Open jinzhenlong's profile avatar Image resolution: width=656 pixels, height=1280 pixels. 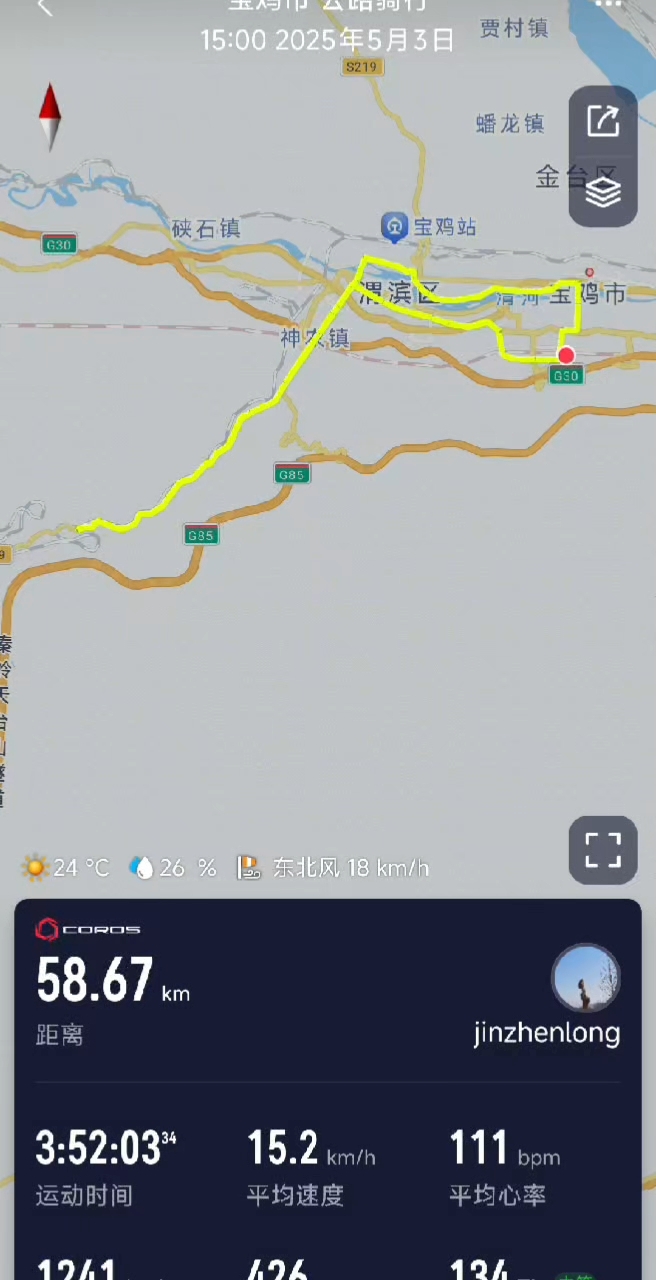586,978
